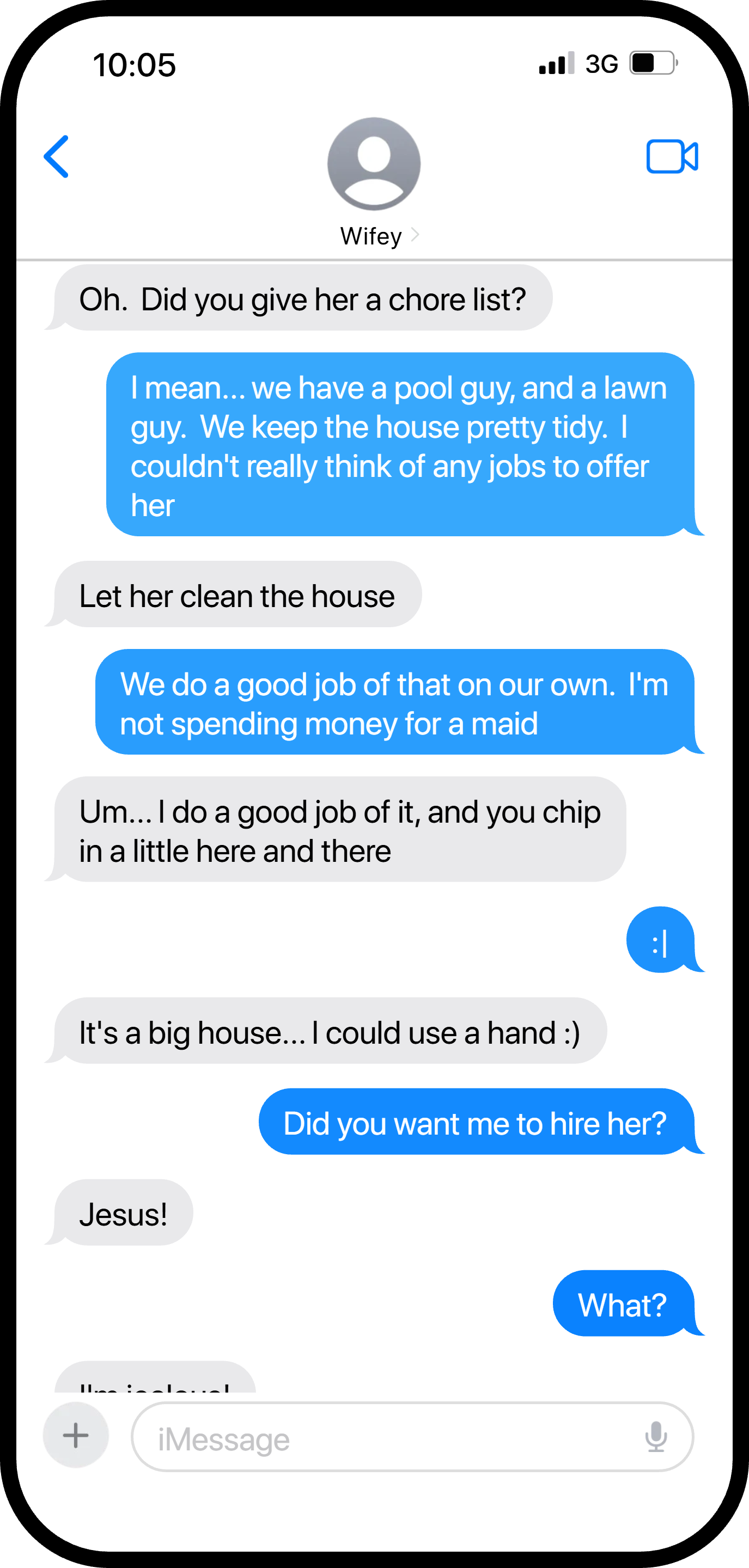Start a FaceTime video call with Wifey
The image size is (749, 1568).
[x=672, y=156]
